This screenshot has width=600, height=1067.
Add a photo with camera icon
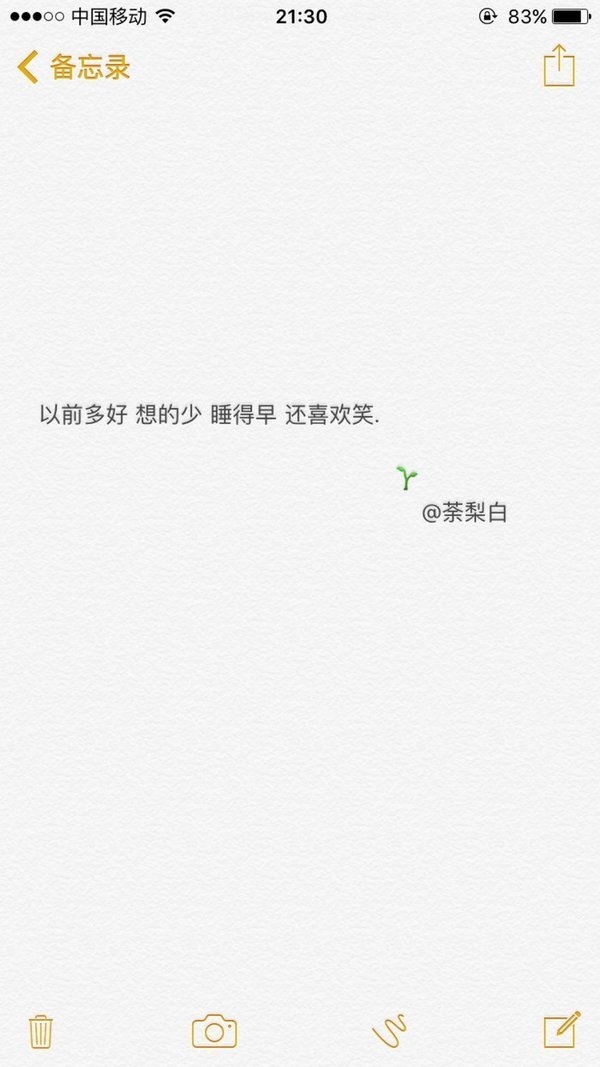pyautogui.click(x=214, y=1031)
